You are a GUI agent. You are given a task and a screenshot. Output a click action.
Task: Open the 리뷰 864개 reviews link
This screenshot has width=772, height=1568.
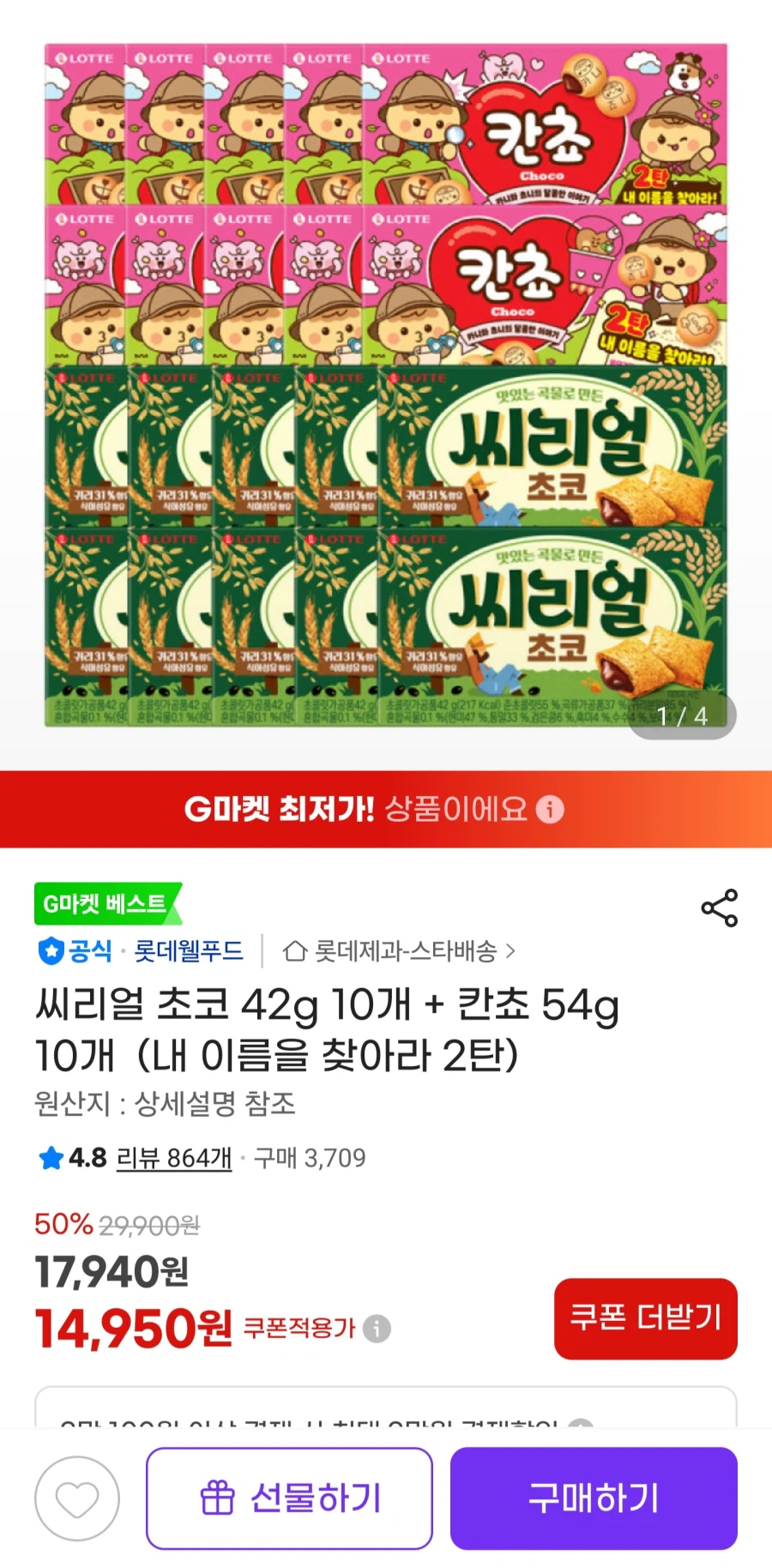173,1157
